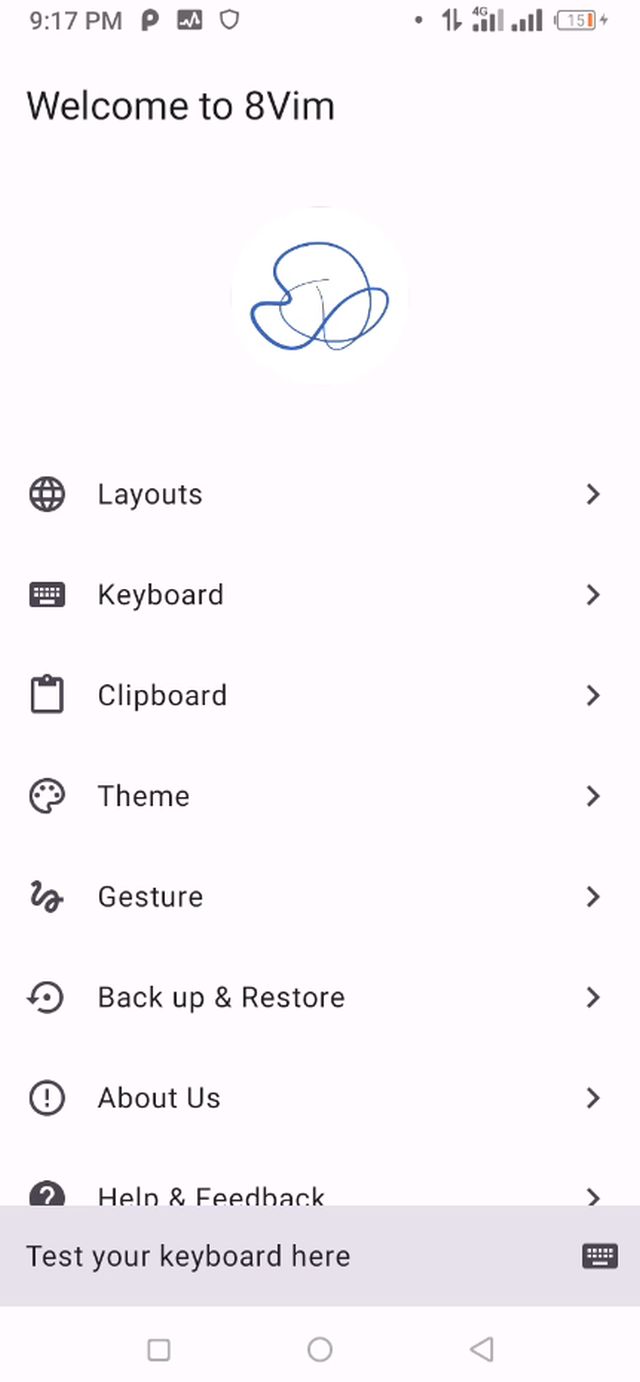Tap the keyboard icon in the test field
The image size is (640, 1382).
point(599,1256)
